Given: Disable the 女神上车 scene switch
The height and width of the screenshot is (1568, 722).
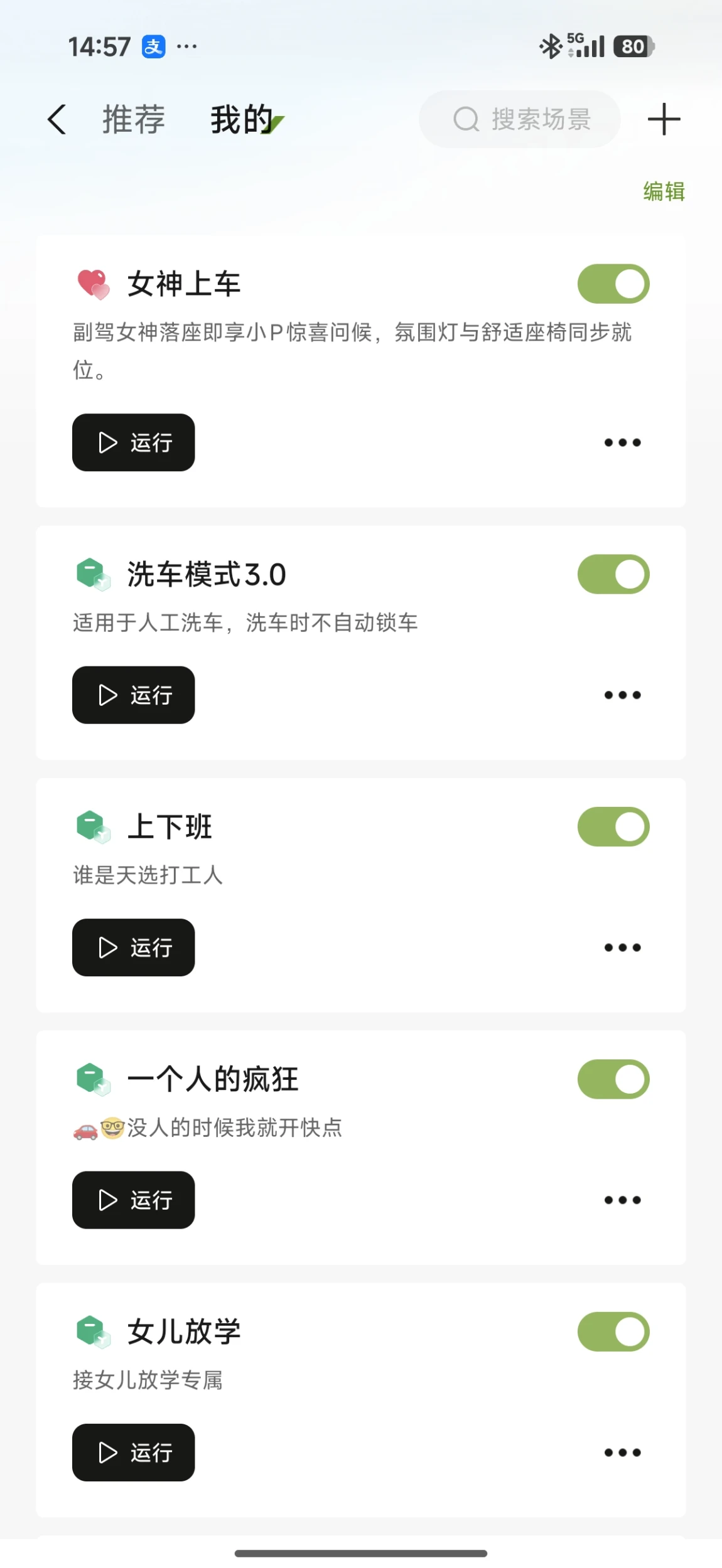Looking at the screenshot, I should click(613, 284).
